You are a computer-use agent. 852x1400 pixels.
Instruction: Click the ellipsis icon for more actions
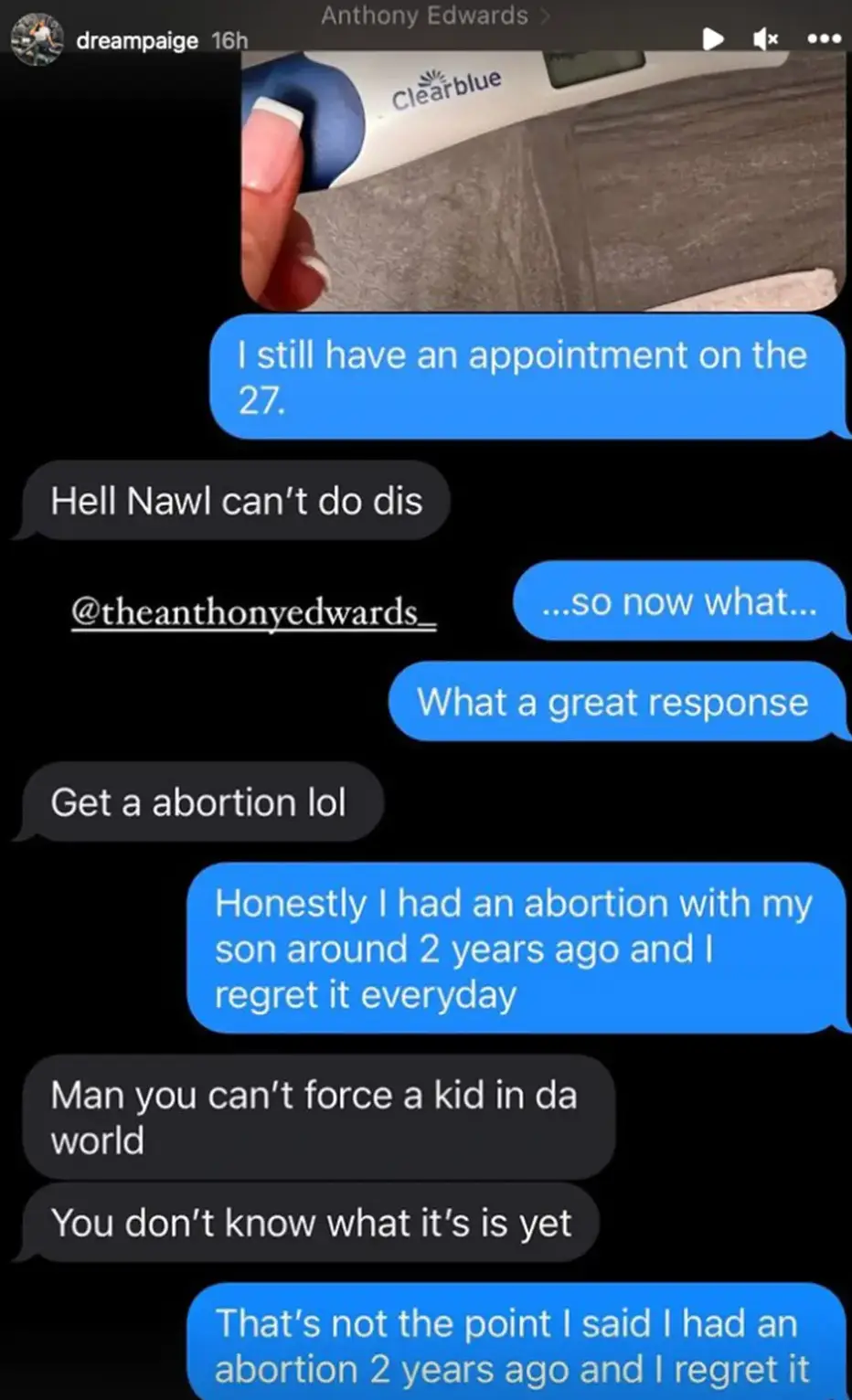[824, 39]
